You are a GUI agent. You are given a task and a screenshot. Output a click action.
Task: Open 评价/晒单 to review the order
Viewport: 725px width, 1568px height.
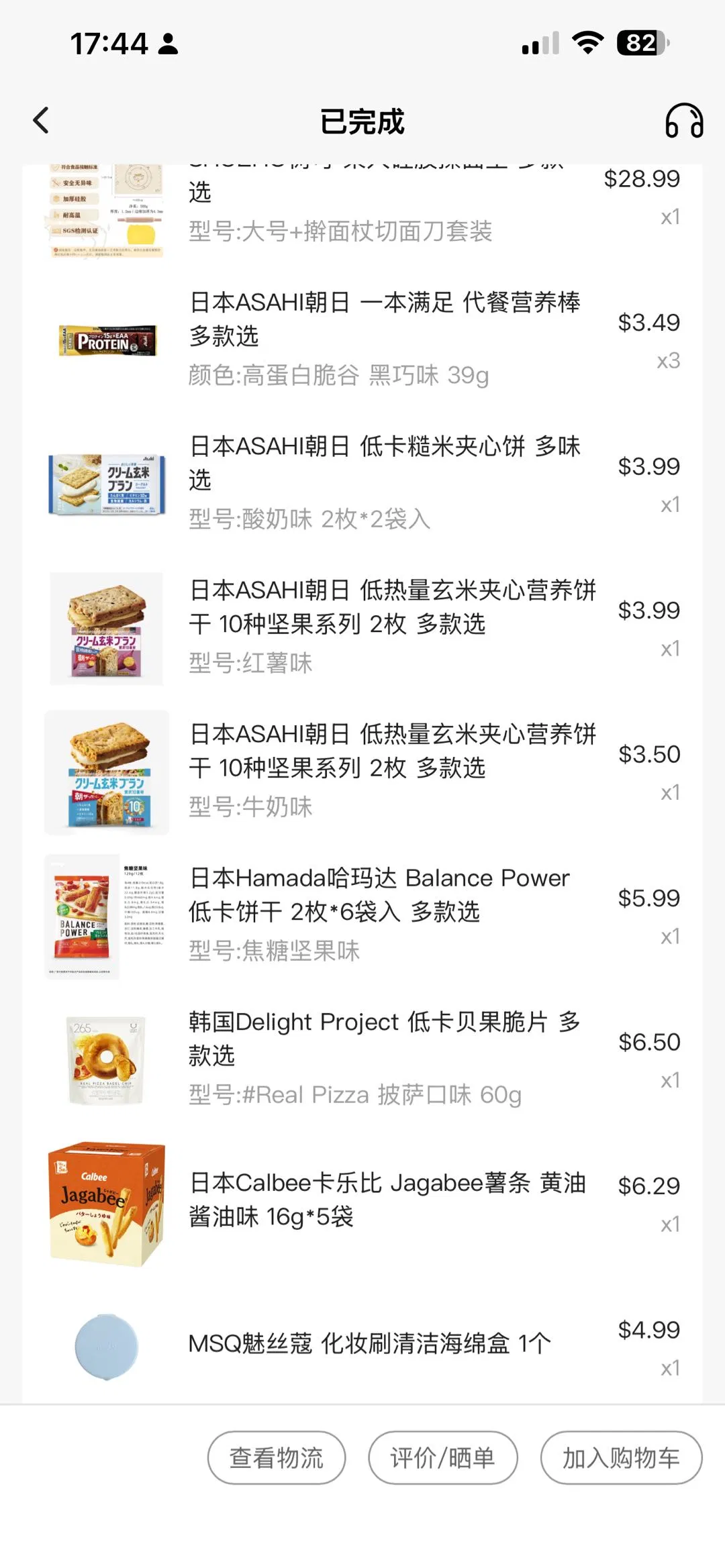click(442, 1457)
